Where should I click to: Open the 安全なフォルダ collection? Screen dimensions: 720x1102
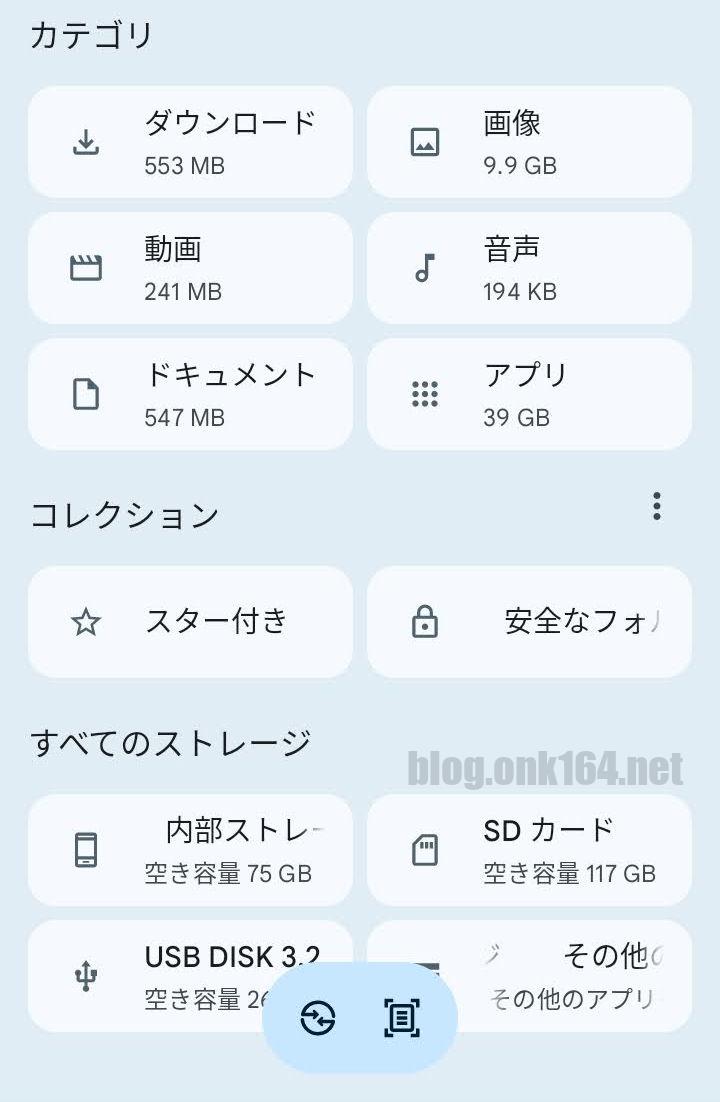529,622
